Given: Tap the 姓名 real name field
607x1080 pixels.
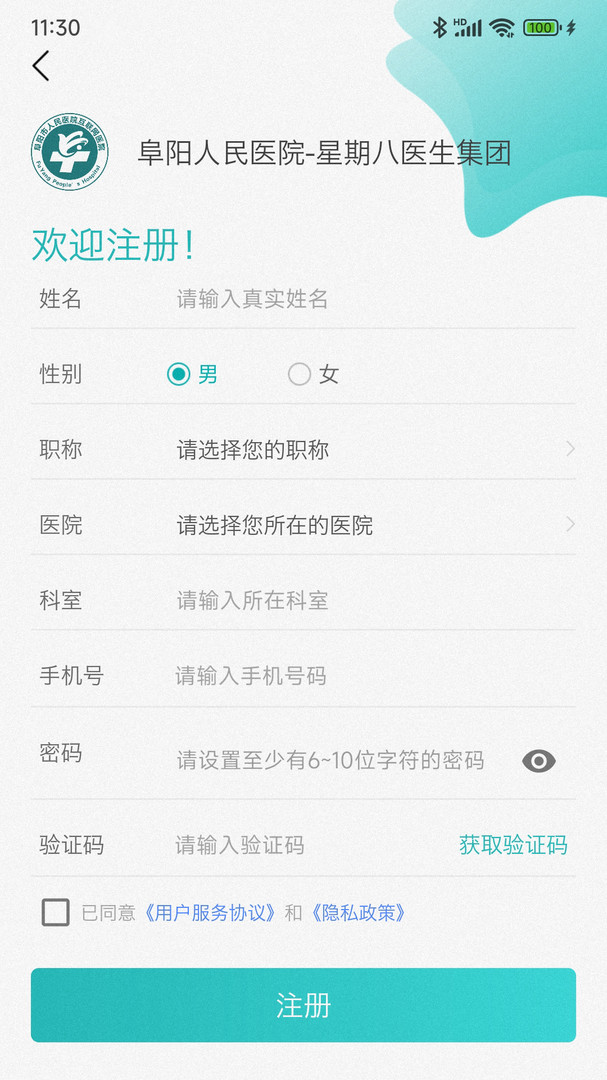Looking at the screenshot, I should (374, 299).
